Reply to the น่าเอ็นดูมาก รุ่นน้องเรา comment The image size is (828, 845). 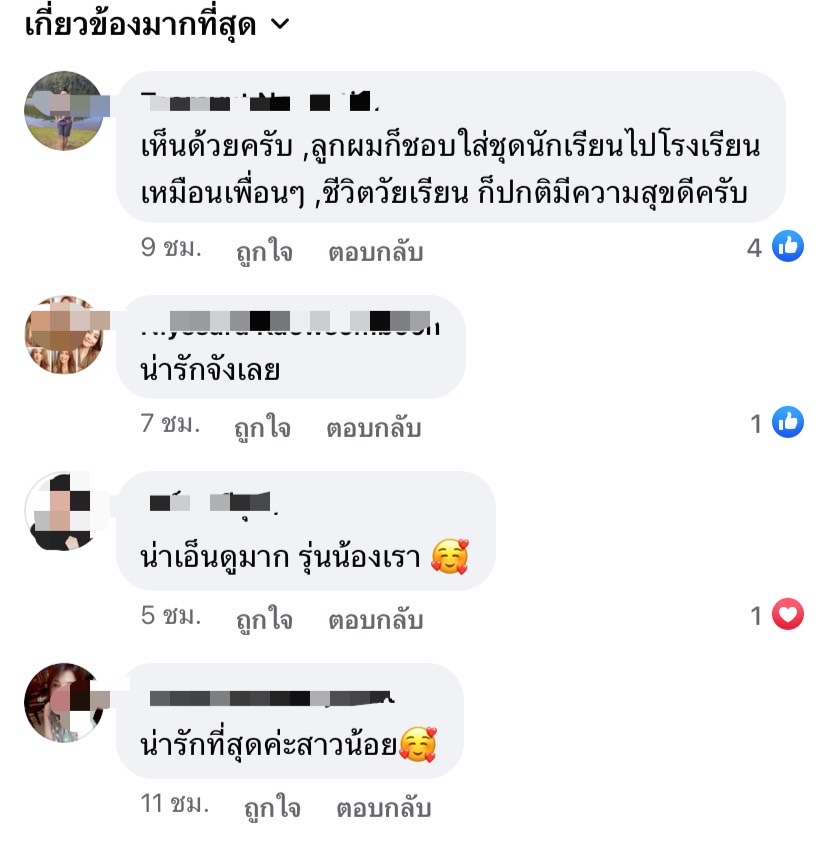coord(375,620)
